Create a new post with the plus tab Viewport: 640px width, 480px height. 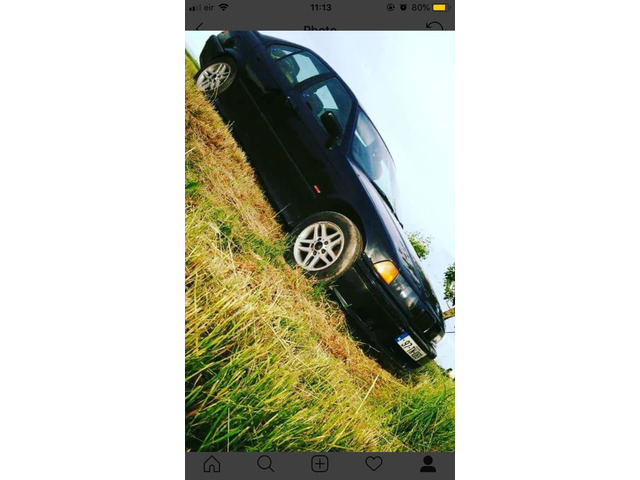320,464
